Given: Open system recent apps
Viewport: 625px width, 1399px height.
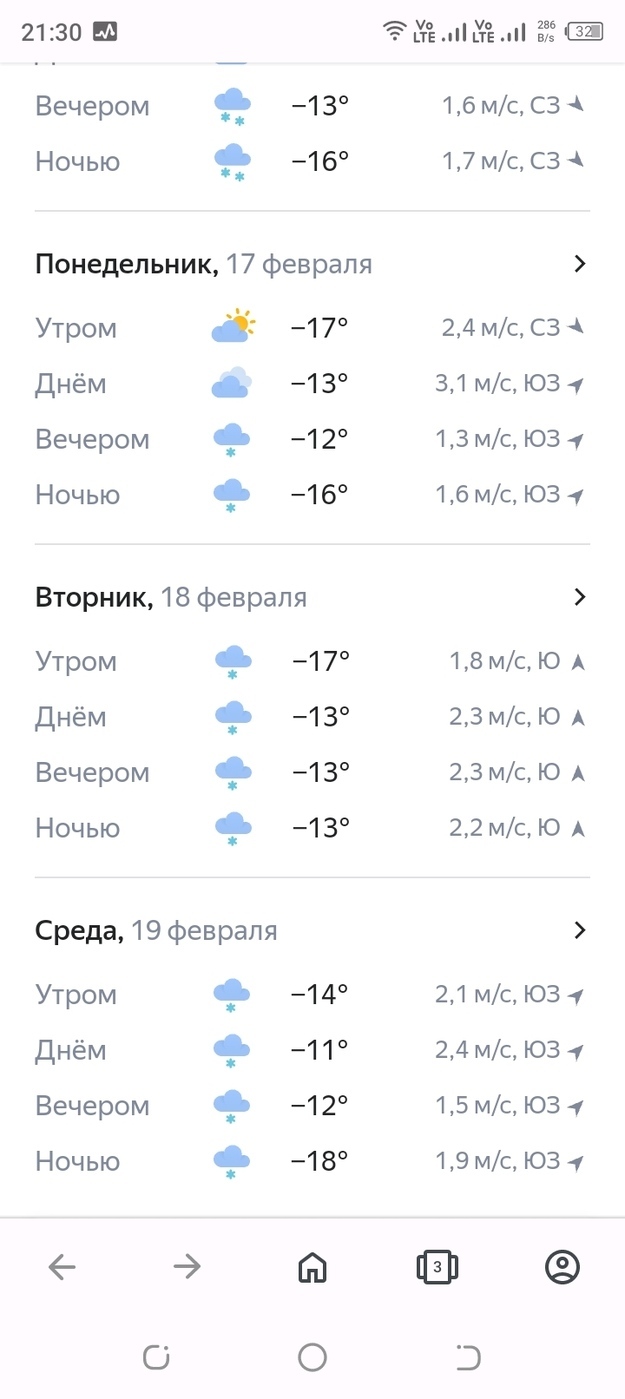Looking at the screenshot, I should click(x=156, y=1357).
